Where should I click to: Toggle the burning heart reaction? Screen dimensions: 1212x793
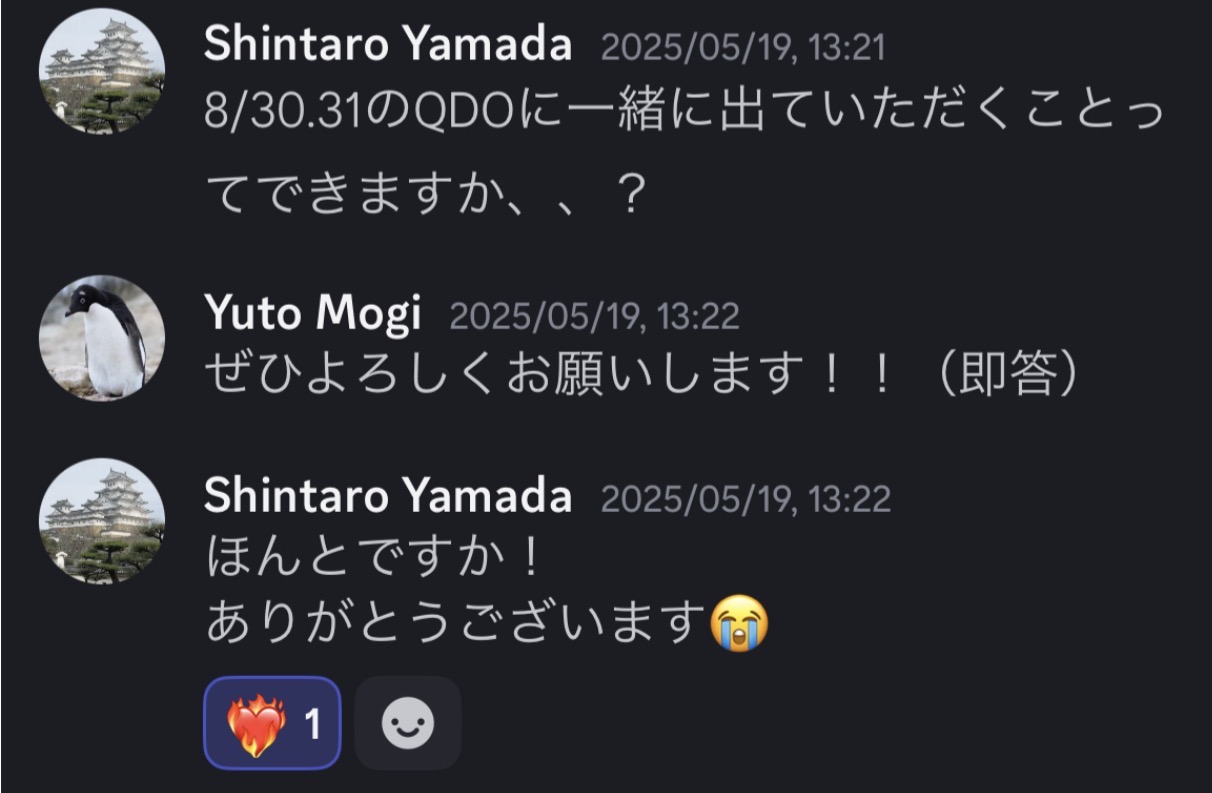click(272, 723)
